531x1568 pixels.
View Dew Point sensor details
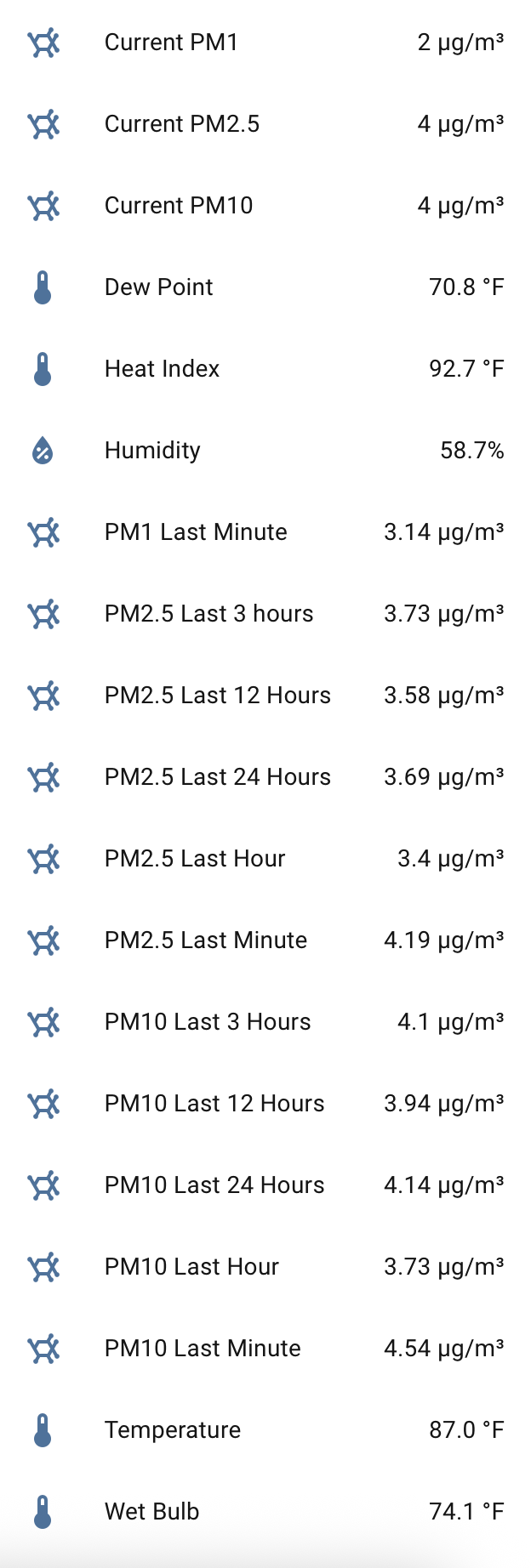tap(158, 287)
